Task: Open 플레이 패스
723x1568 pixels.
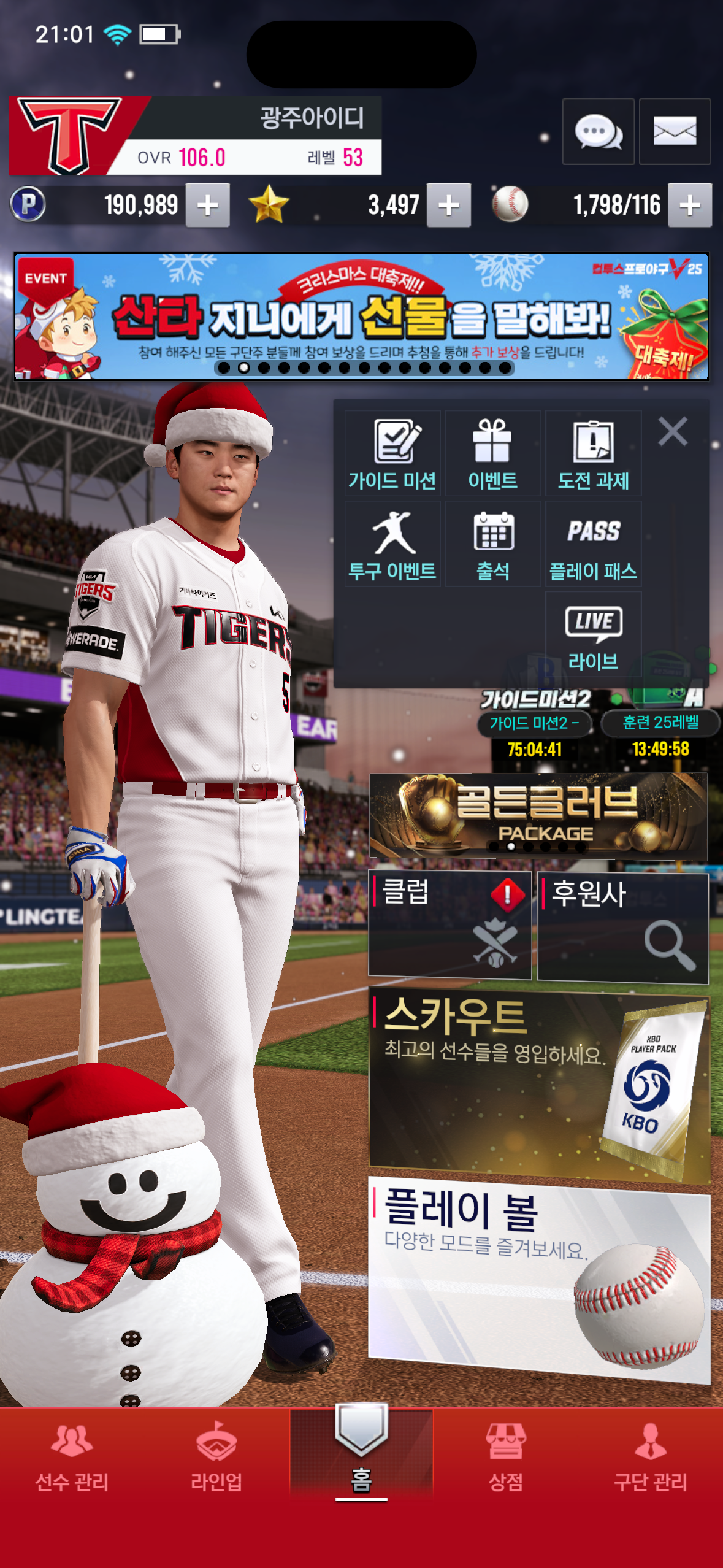Action: click(593, 544)
